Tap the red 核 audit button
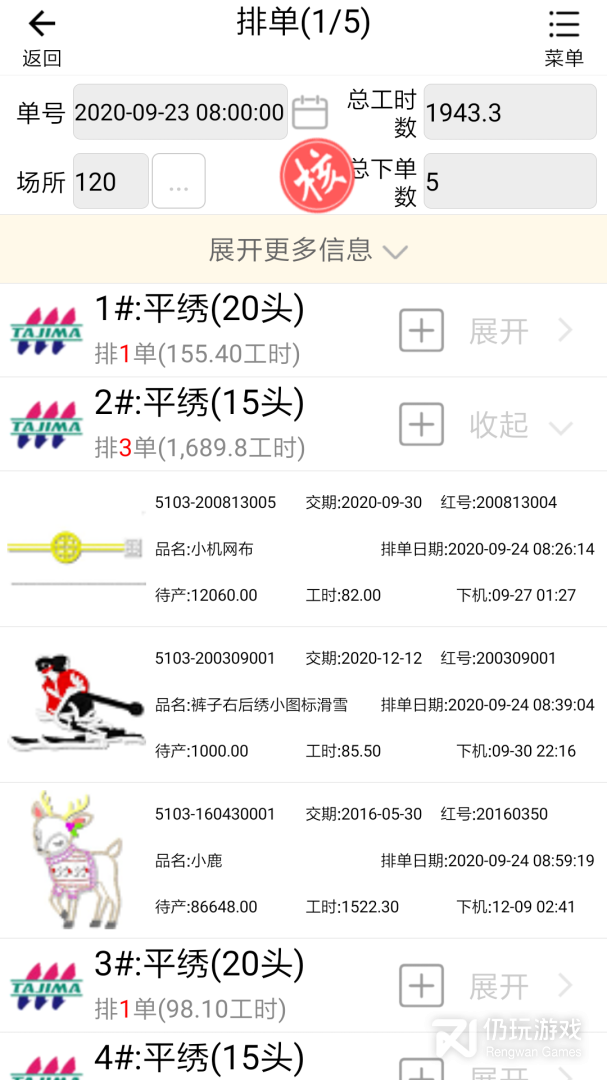Screen dimensions: 607x1080 tap(317, 177)
